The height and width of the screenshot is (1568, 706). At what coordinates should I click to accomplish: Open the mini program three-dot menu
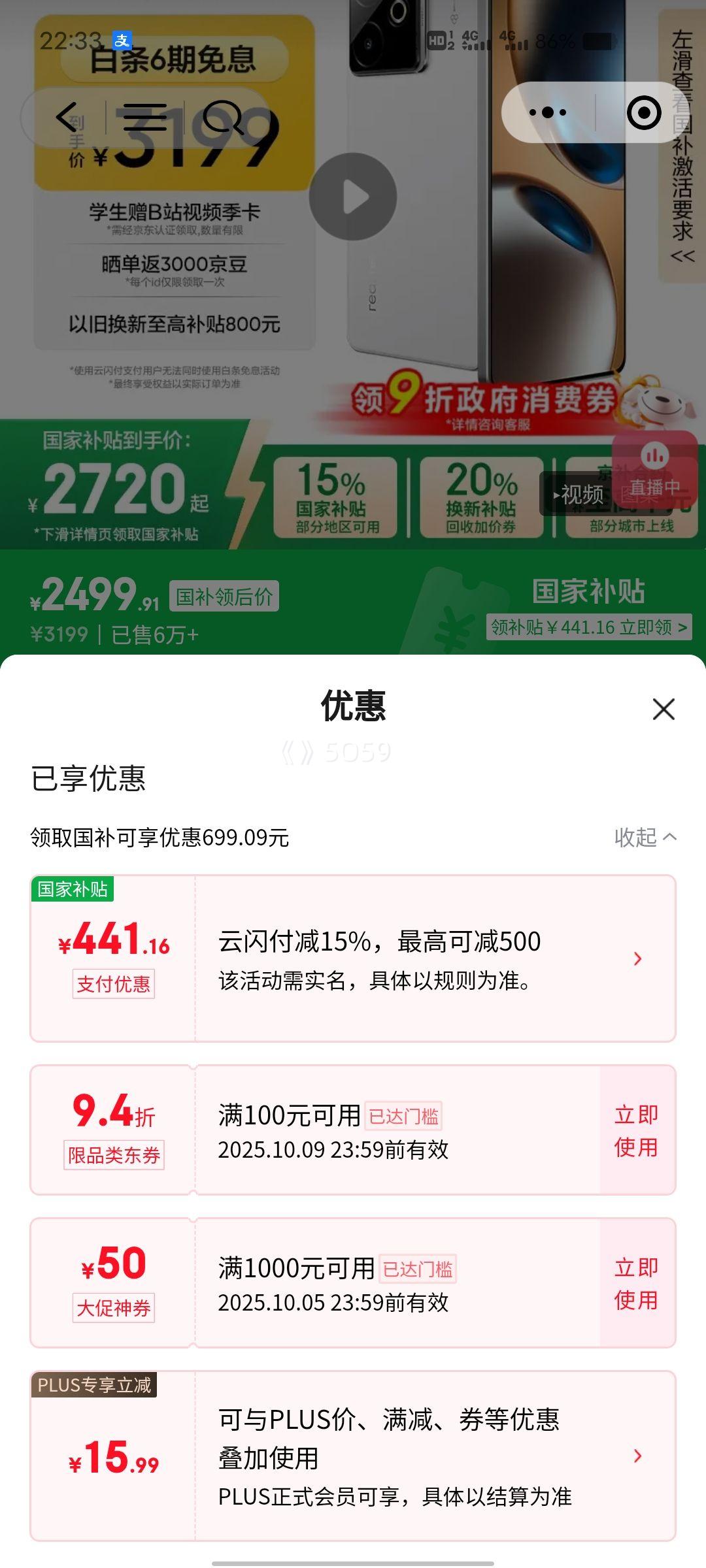point(548,112)
